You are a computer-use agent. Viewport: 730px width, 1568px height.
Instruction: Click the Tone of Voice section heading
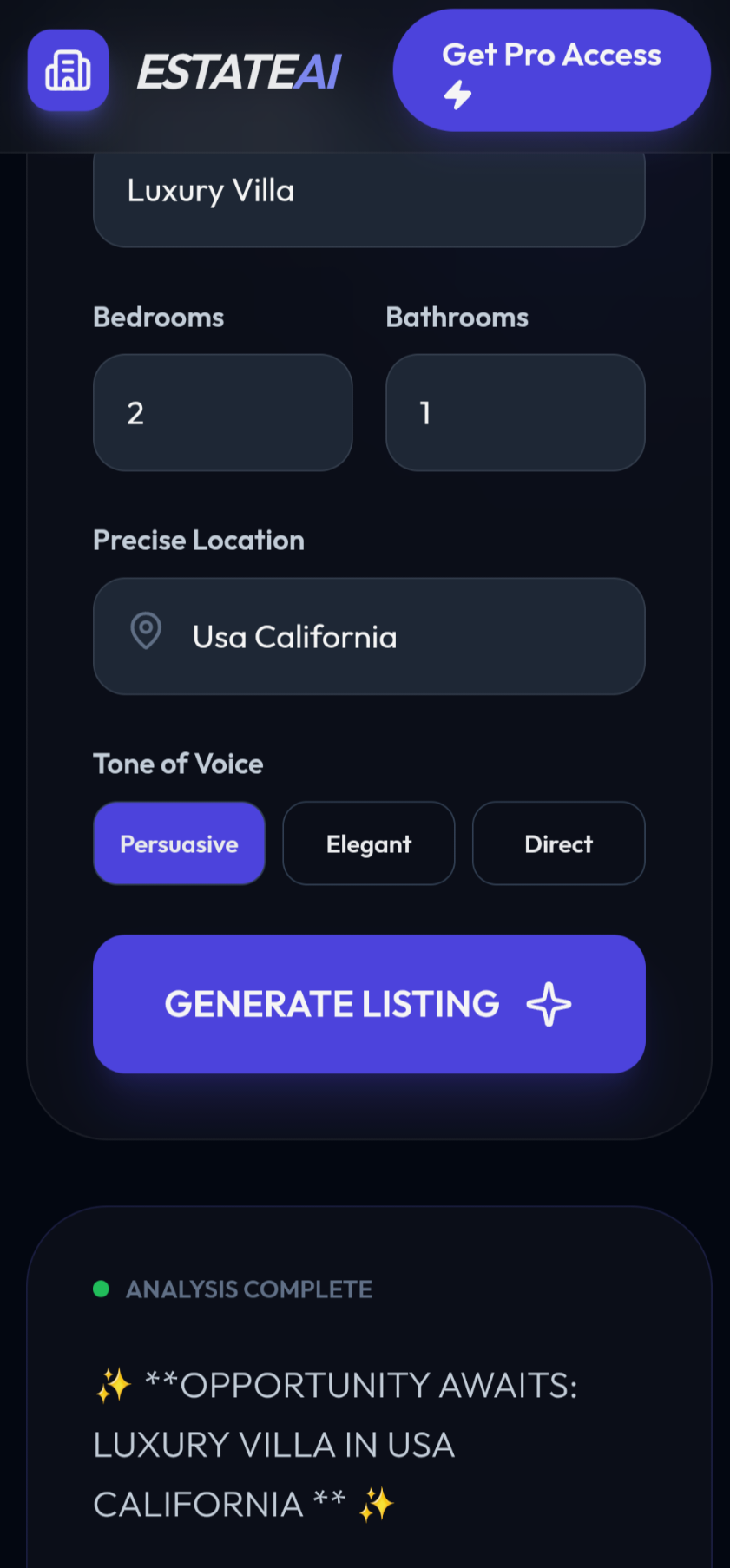tap(178, 763)
